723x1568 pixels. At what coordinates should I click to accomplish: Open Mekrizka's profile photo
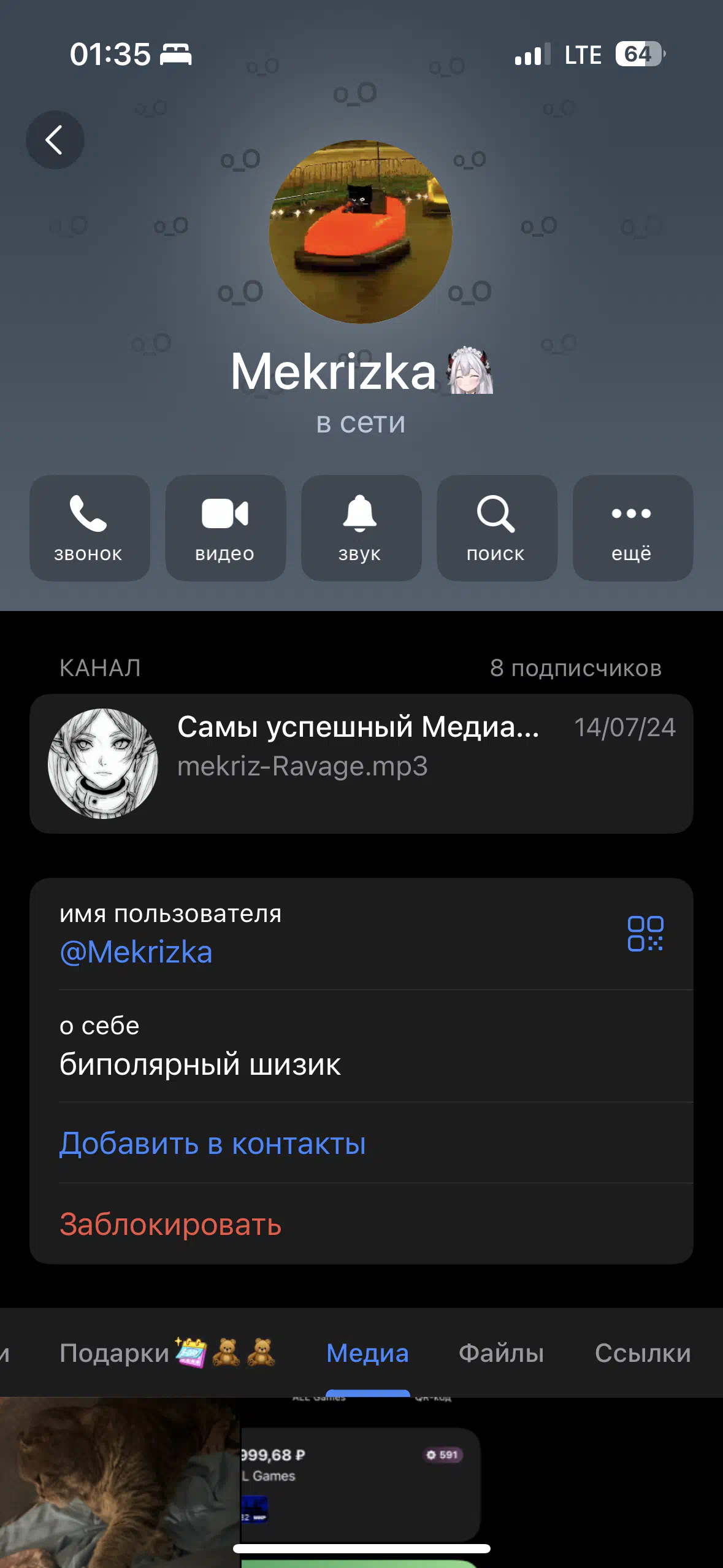361,232
